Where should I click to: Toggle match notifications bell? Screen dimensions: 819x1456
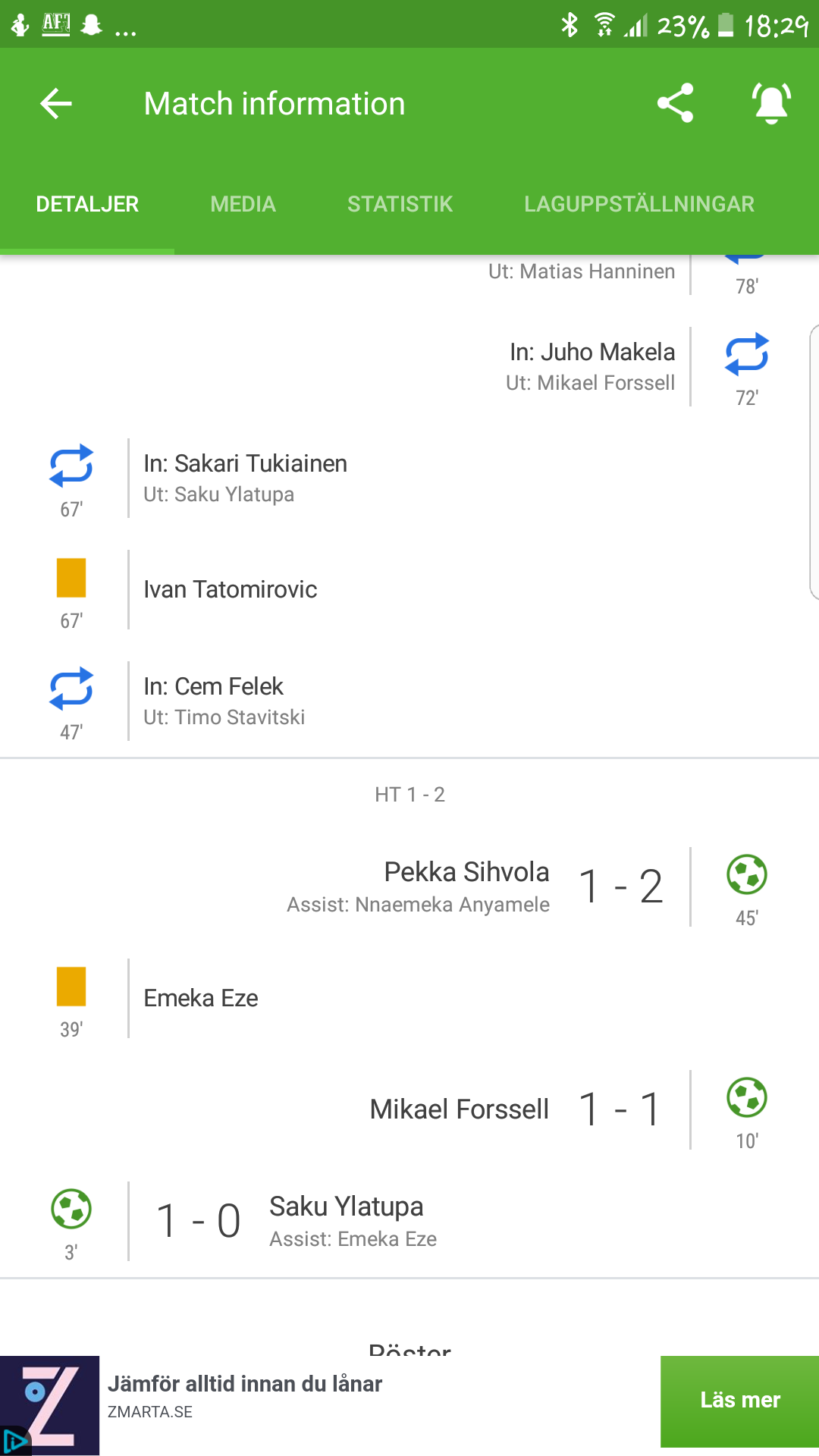point(771,103)
